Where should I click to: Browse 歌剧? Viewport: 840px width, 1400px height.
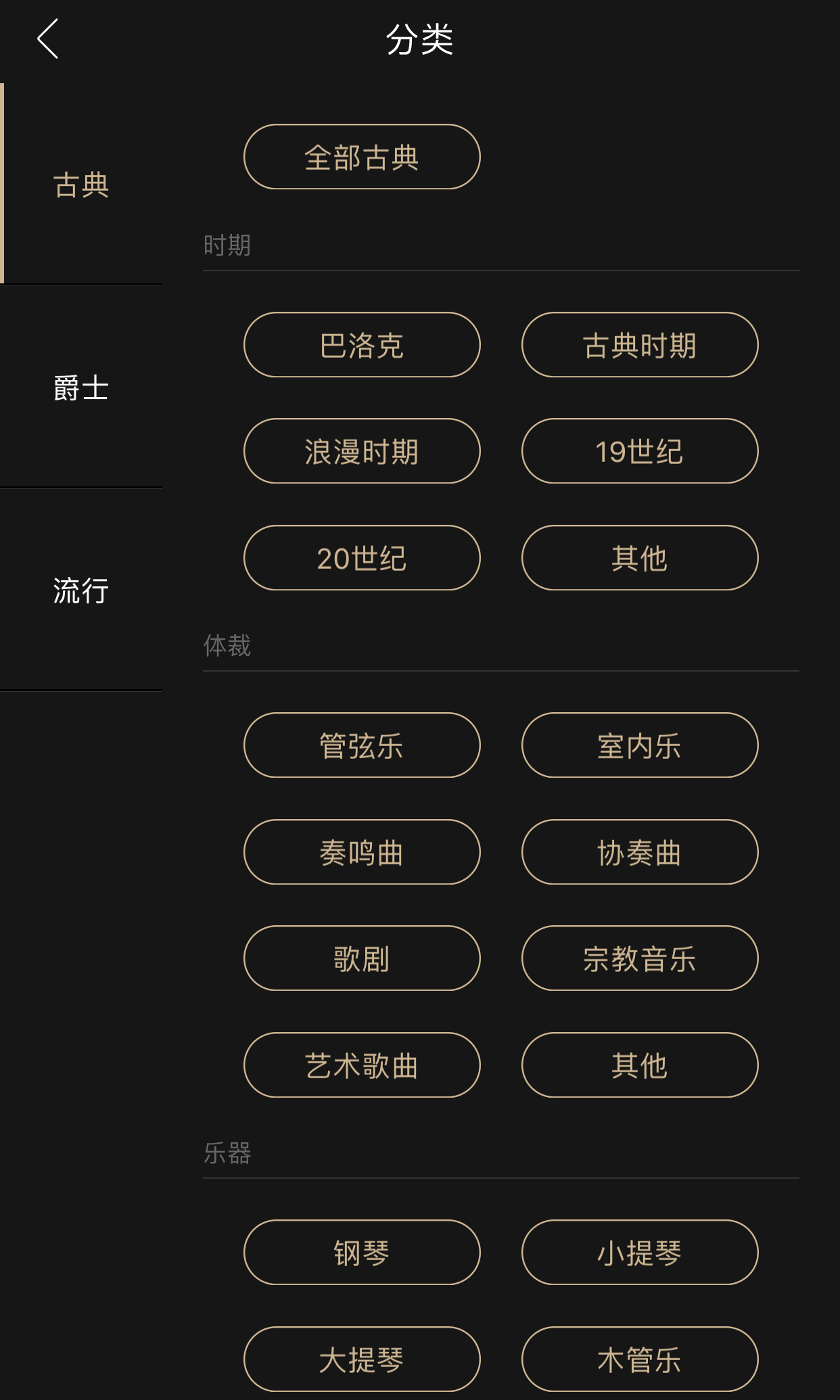[x=362, y=958]
